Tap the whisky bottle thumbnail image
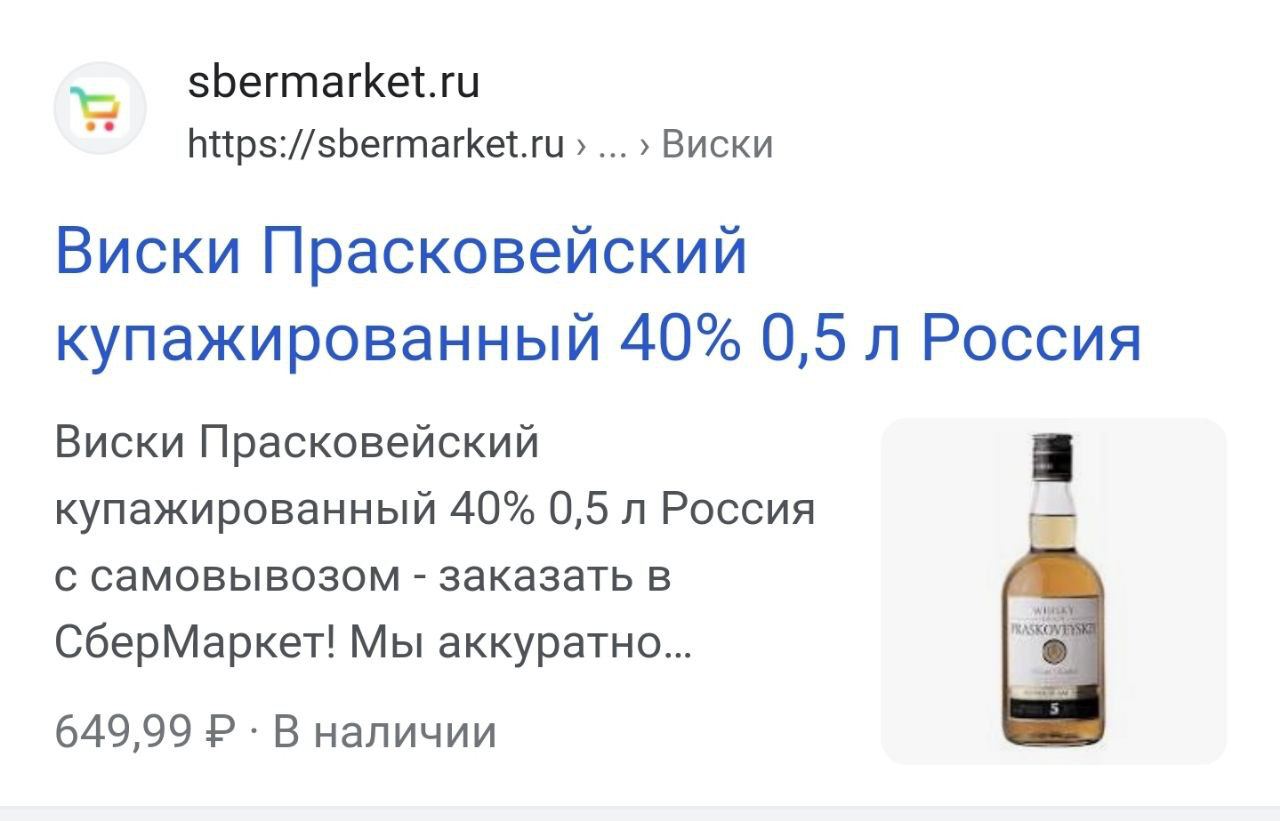The image size is (1280, 821). [1052, 591]
